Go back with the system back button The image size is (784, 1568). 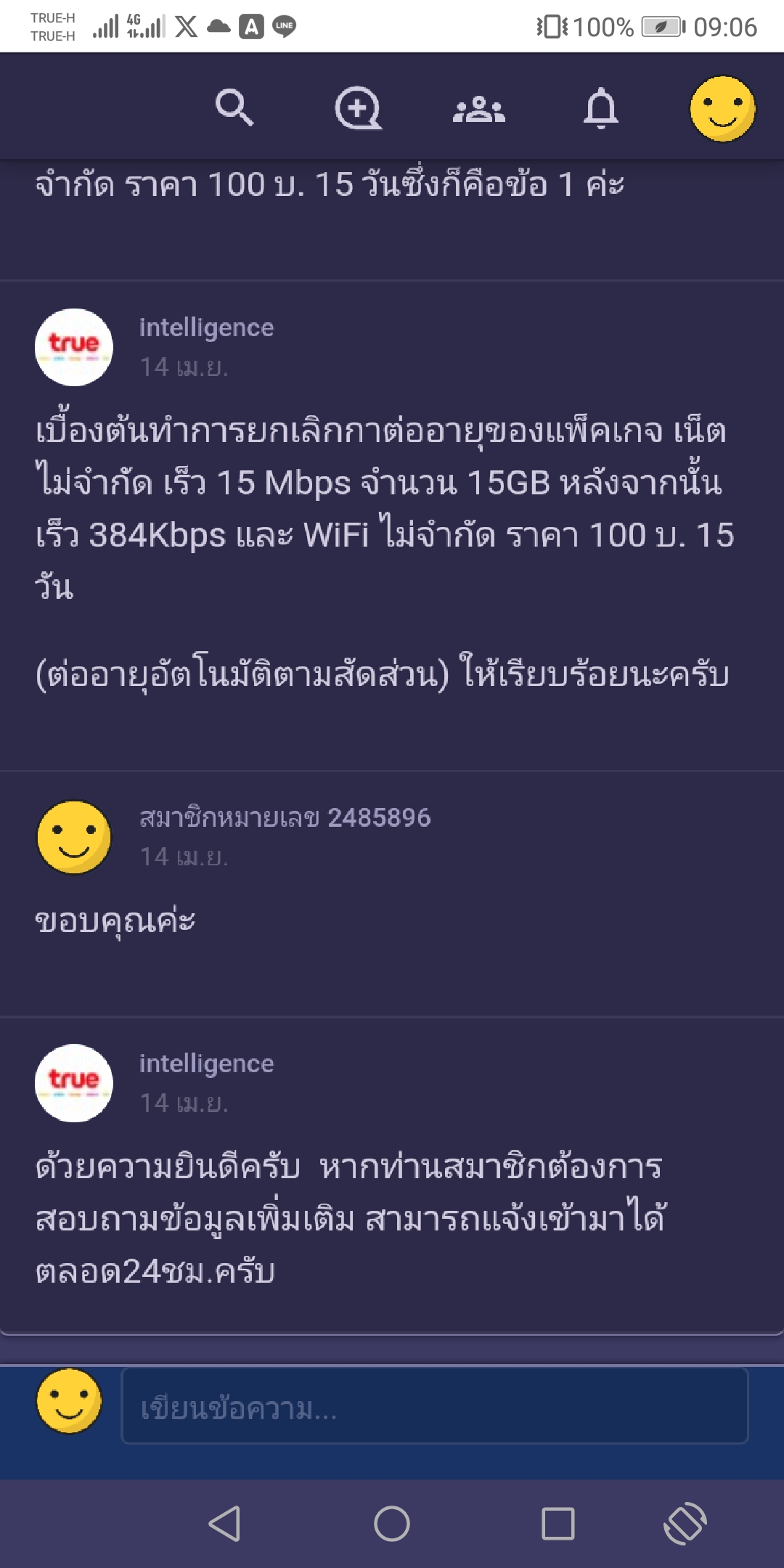pos(224,1523)
